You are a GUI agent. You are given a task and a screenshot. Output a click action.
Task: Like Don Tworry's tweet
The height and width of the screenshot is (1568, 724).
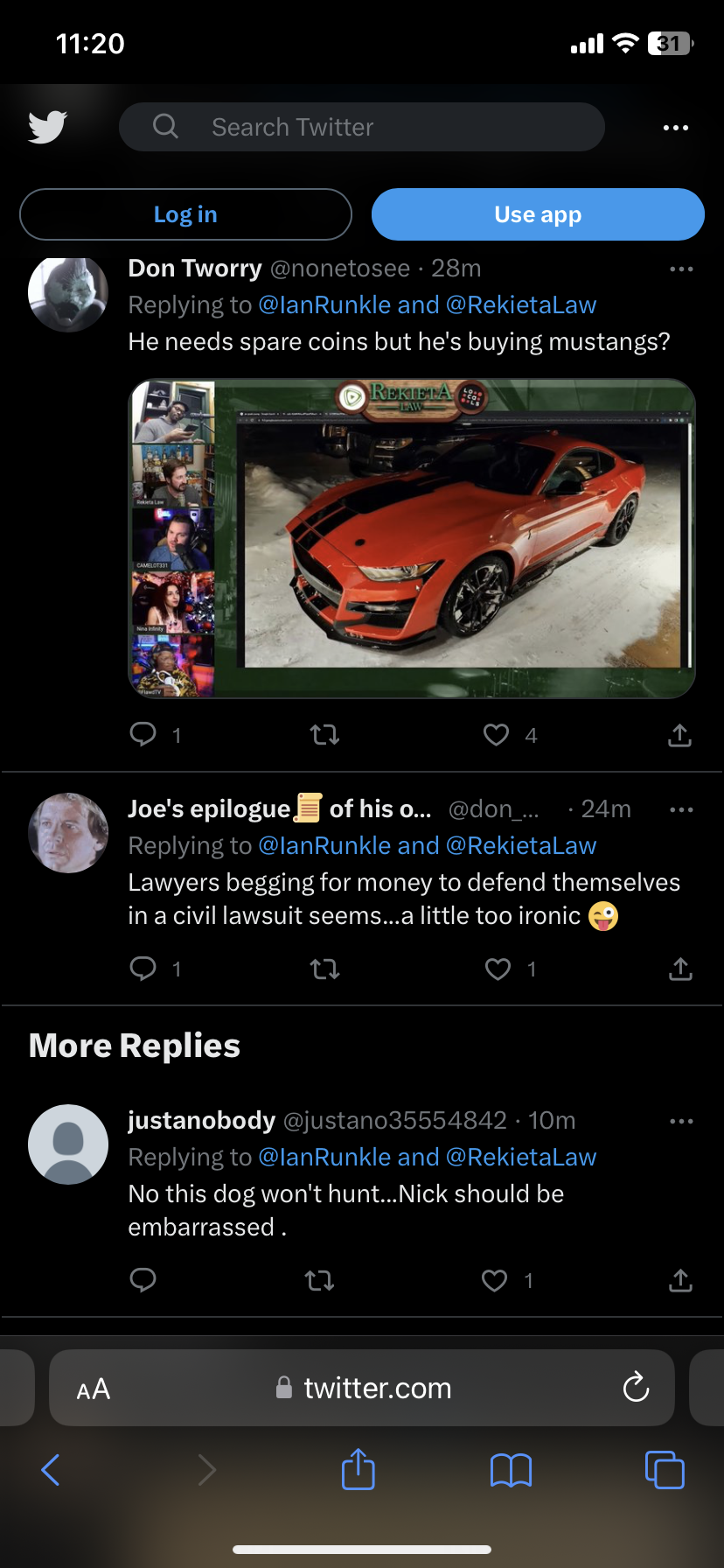(x=497, y=735)
